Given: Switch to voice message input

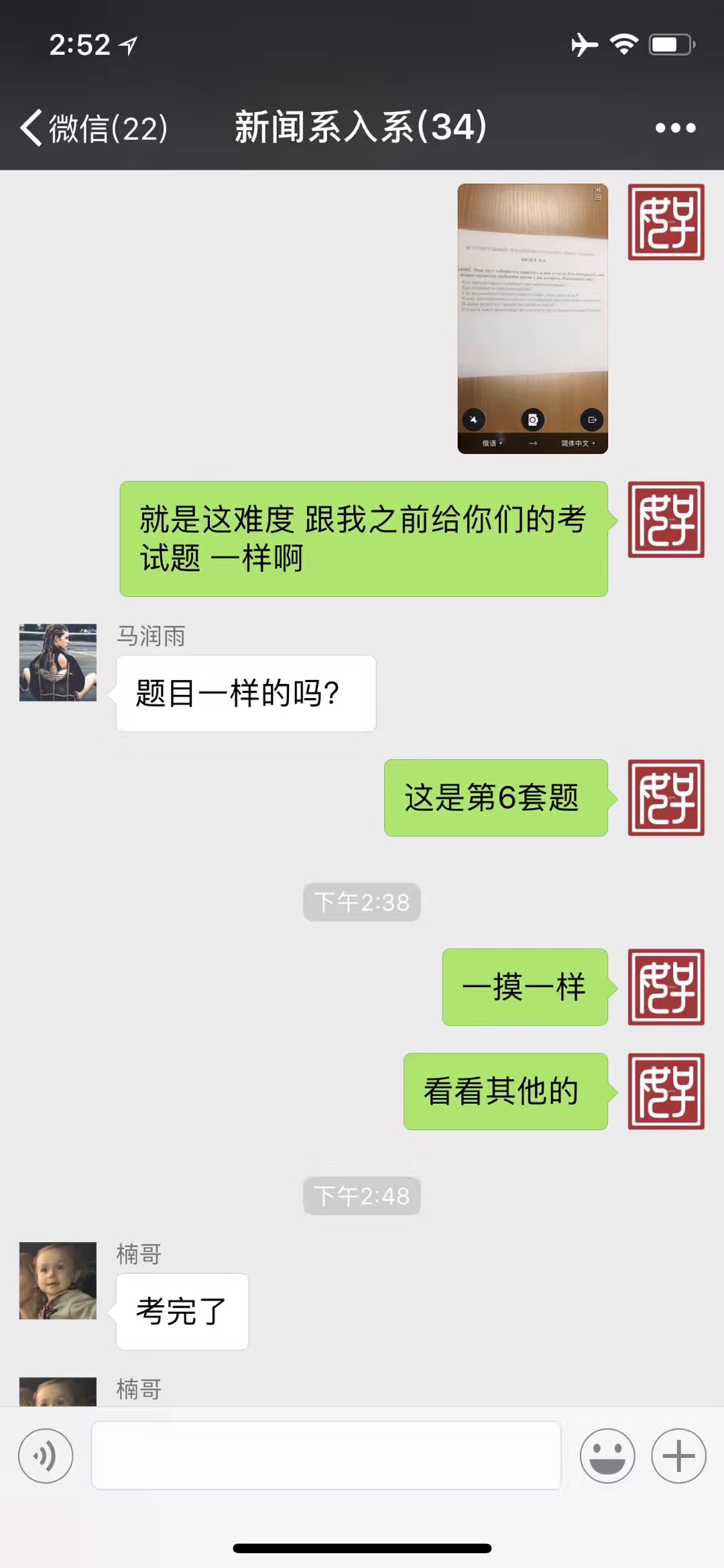Looking at the screenshot, I should point(46,1455).
